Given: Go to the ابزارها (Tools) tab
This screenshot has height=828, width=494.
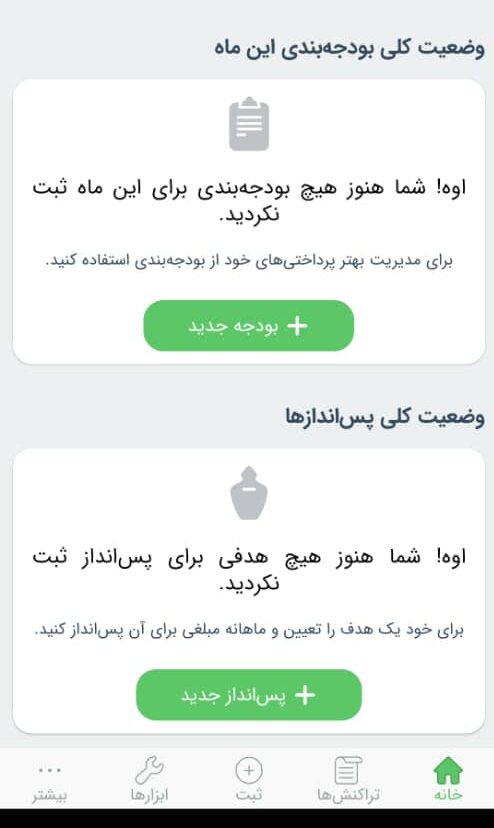Looking at the screenshot, I should click(149, 779).
